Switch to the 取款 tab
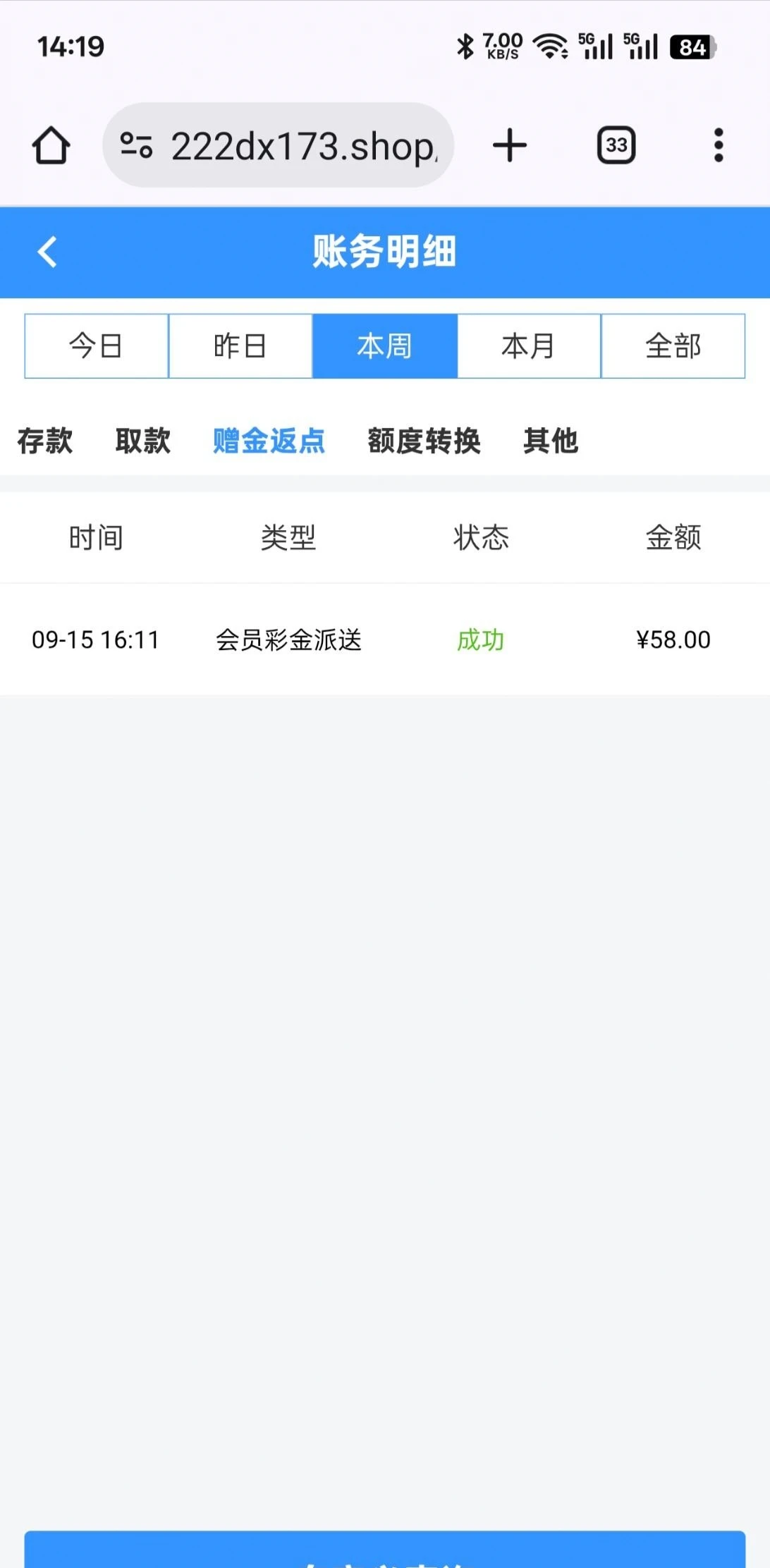770x1568 pixels. [x=142, y=441]
